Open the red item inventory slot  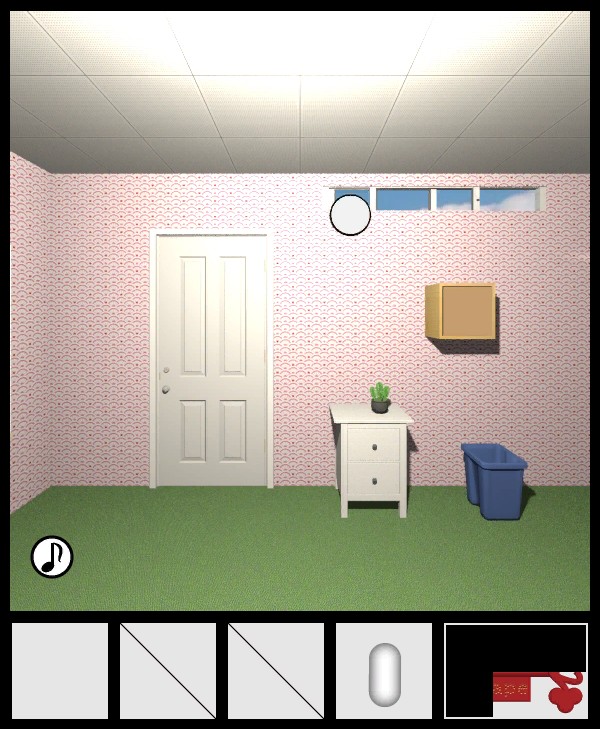516,671
